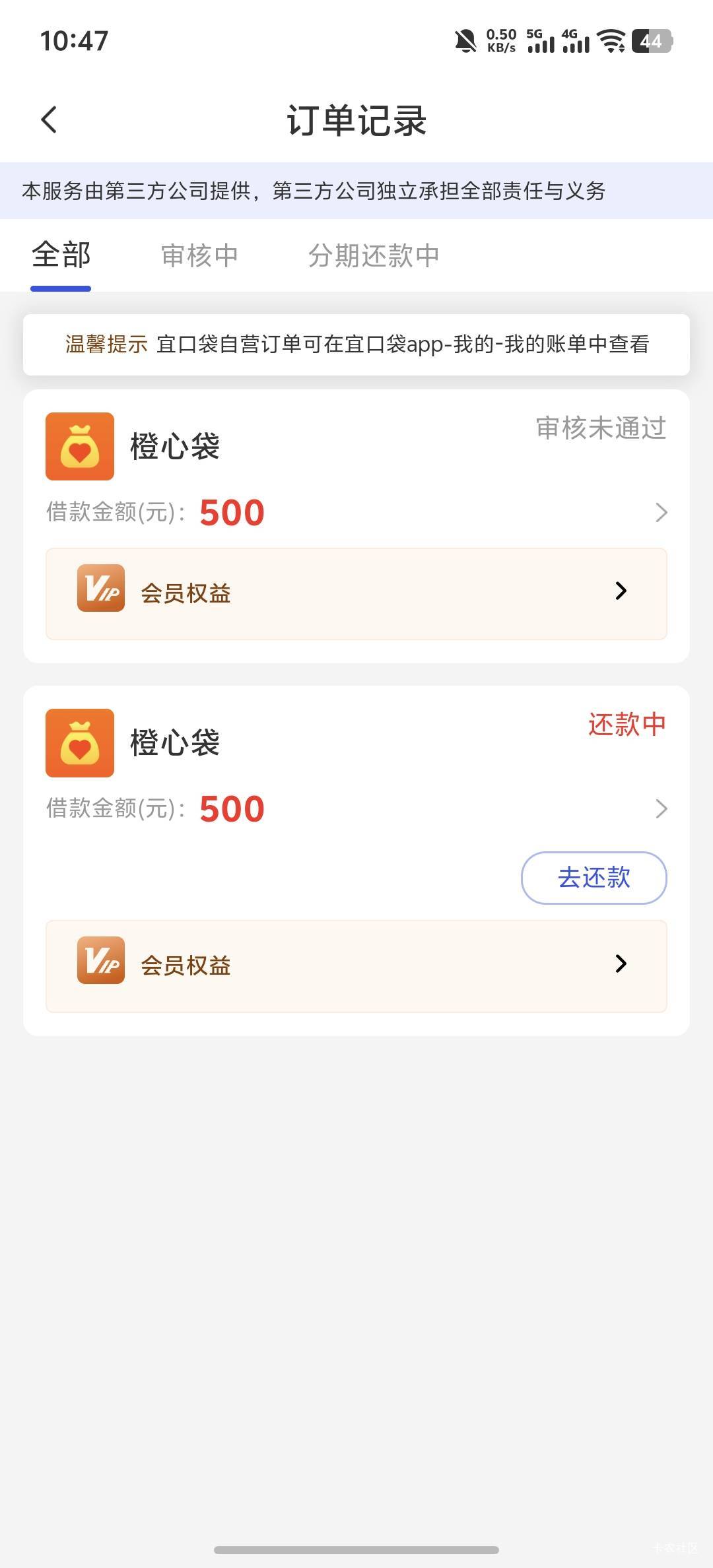View 会员权益 in the 审核未通过 order
713x1568 pixels.
pyautogui.click(x=356, y=593)
